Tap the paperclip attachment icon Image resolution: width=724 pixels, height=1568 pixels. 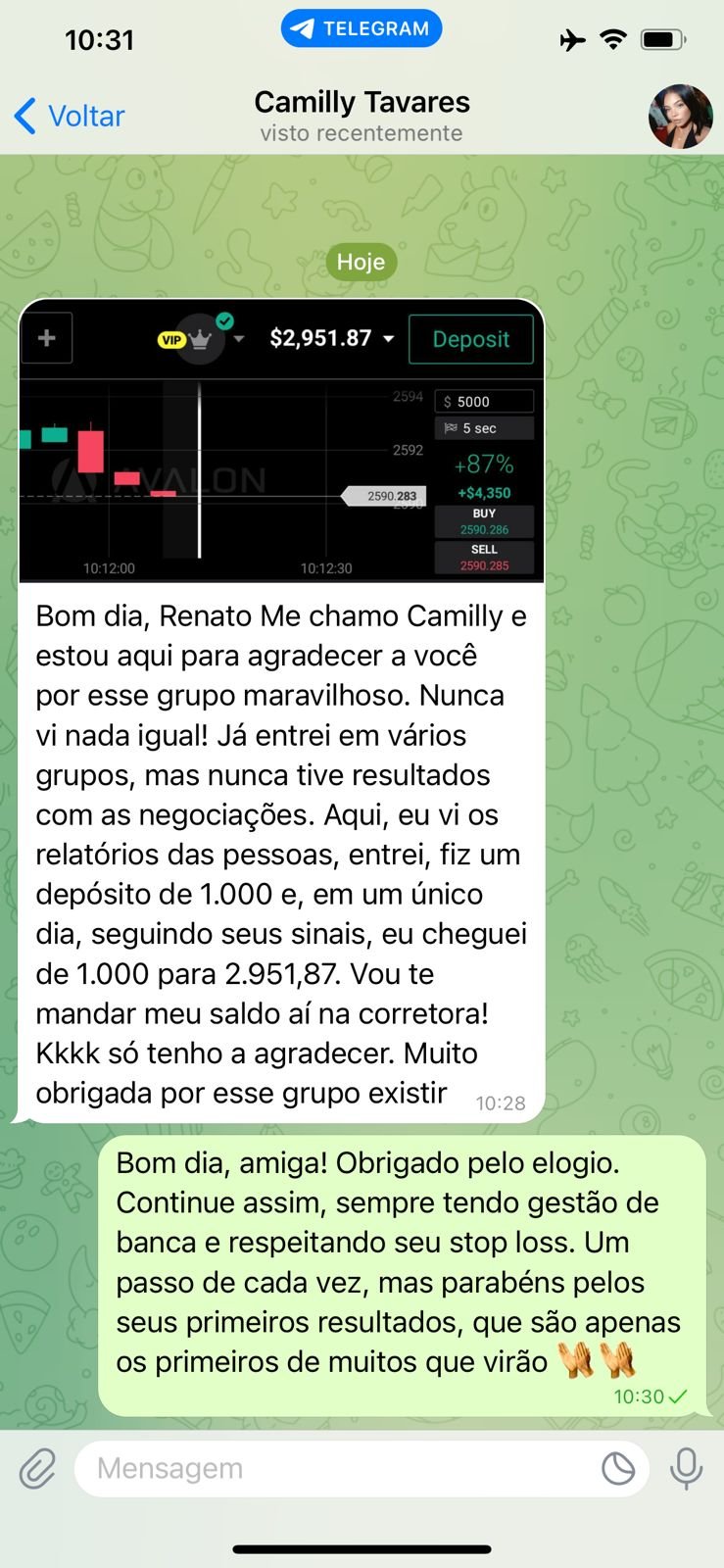coord(37,1468)
